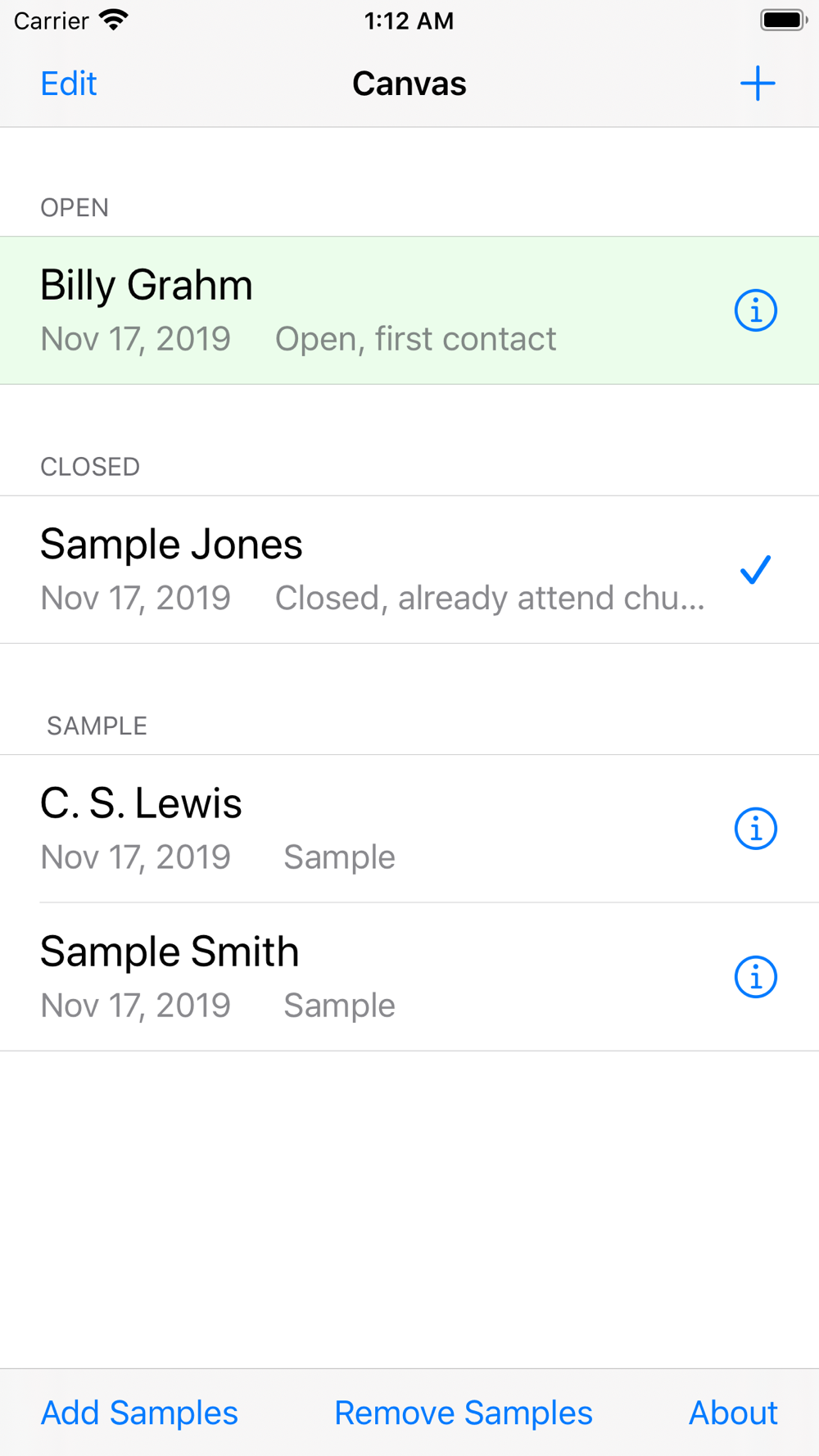The height and width of the screenshot is (1456, 819).
Task: Open the Sample Jones entry
Action: point(409,569)
